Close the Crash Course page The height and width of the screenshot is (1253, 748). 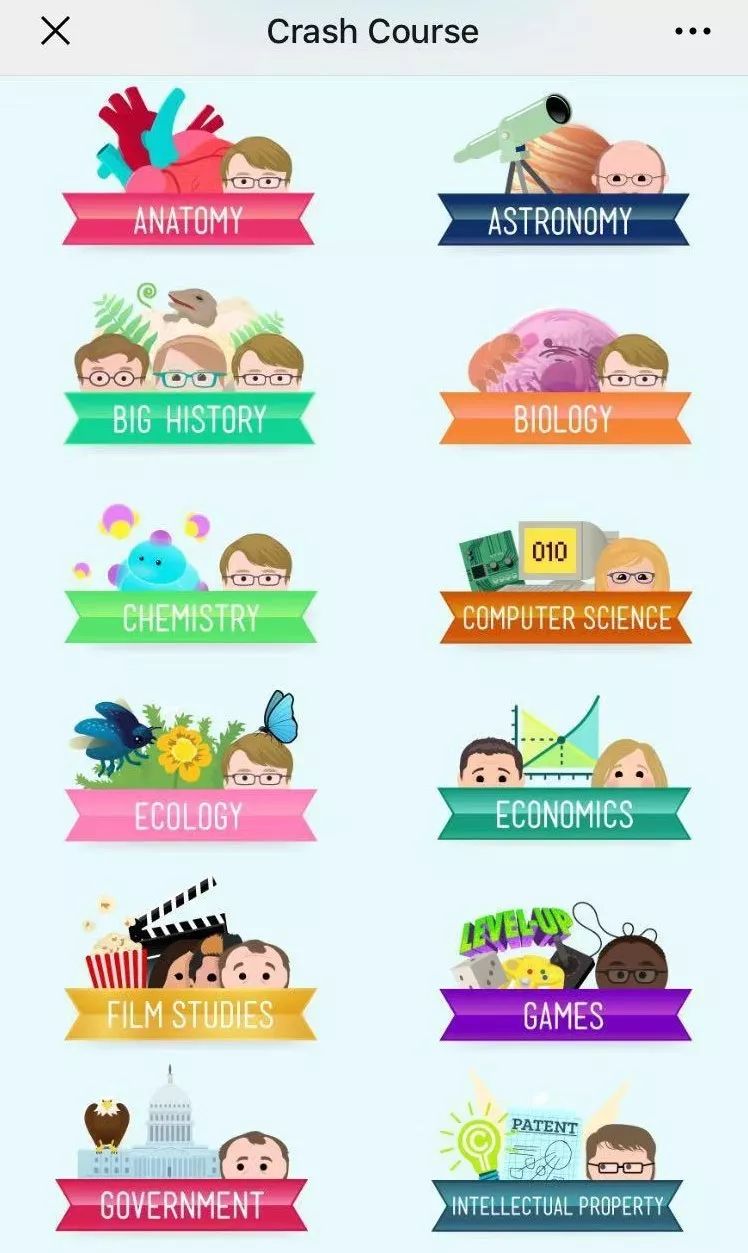(x=55, y=32)
